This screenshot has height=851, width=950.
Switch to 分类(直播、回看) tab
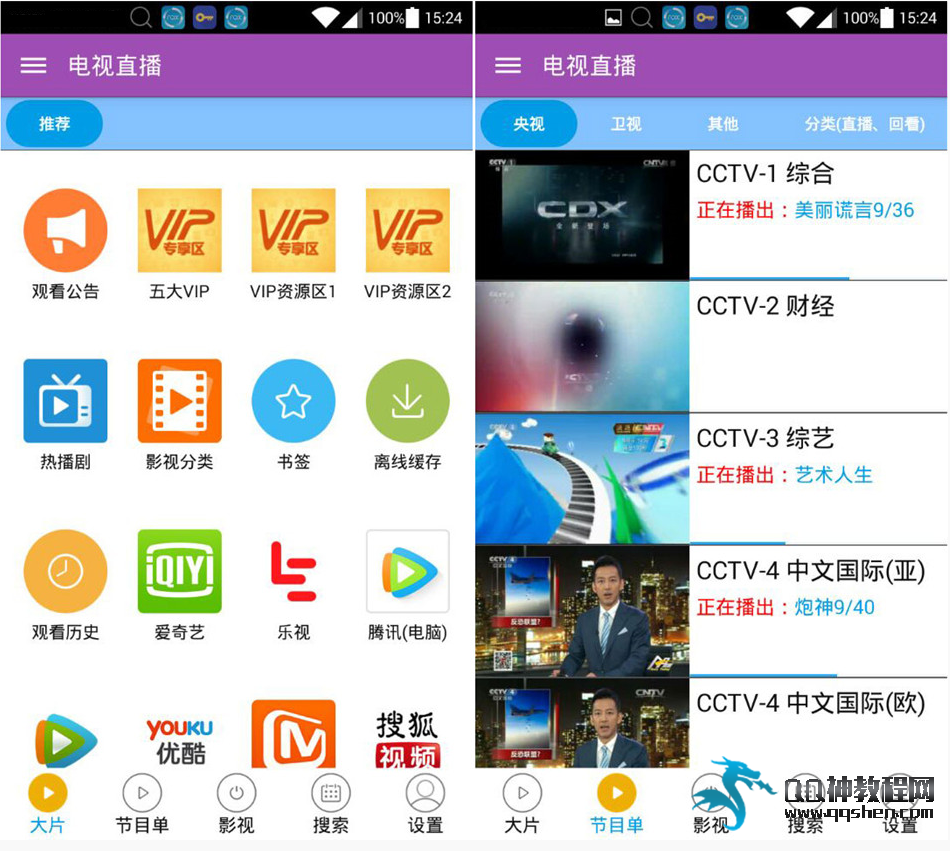point(864,124)
